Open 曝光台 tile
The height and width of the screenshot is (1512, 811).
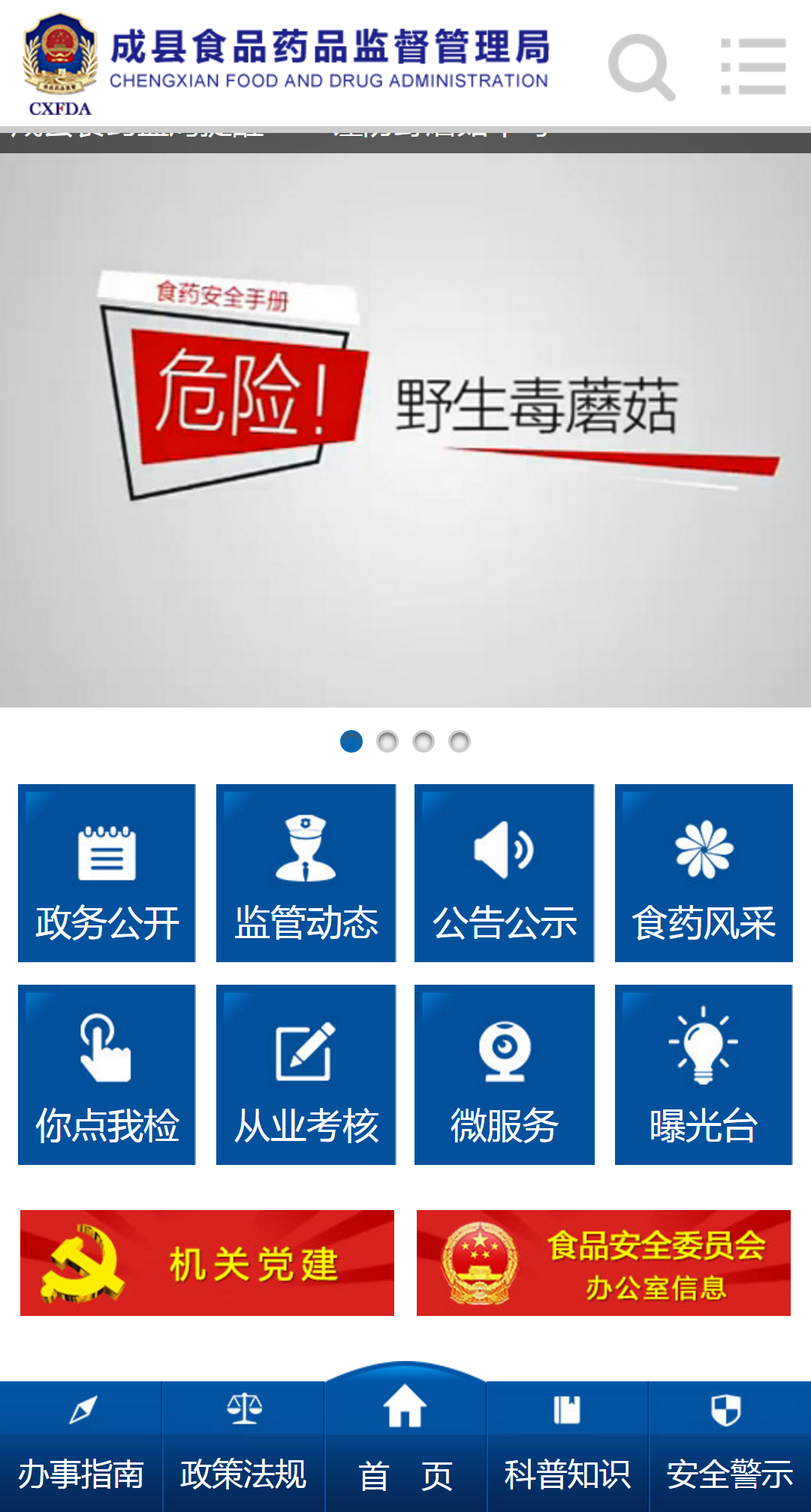click(x=704, y=1074)
